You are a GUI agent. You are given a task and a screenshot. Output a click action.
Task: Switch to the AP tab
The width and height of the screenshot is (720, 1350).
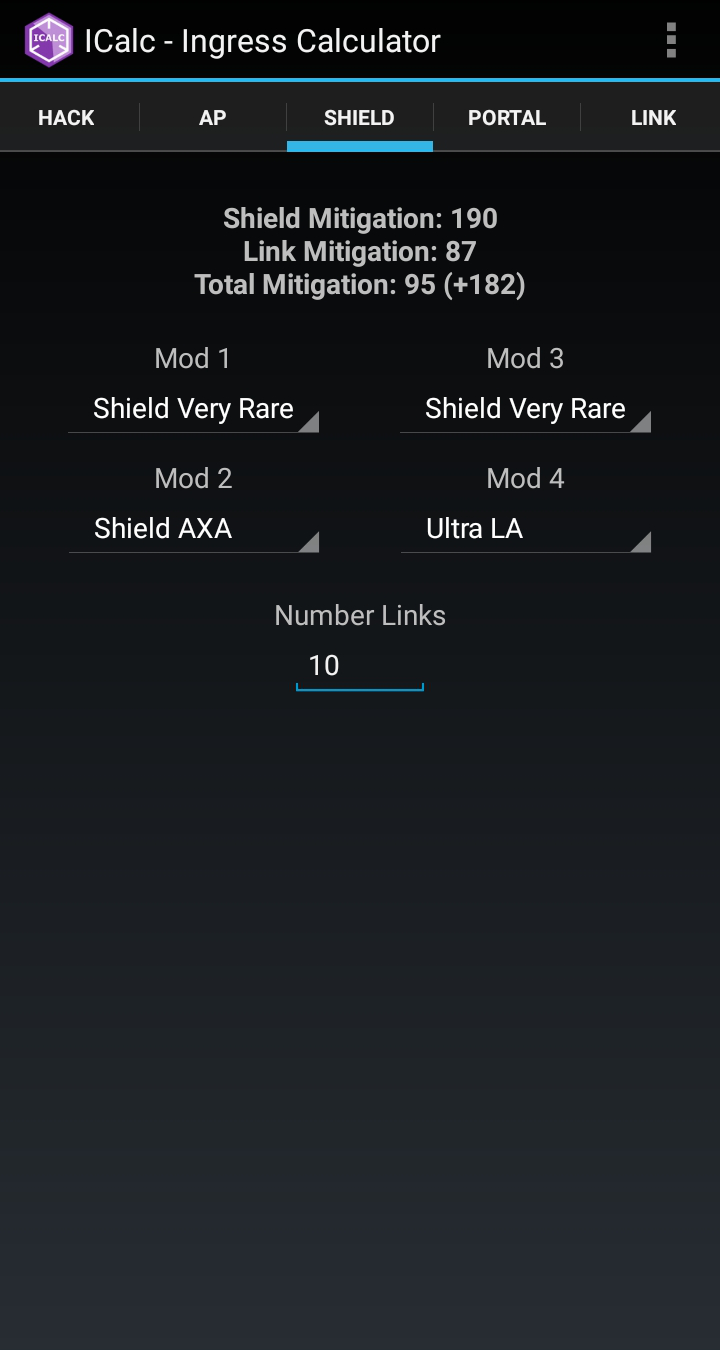pos(213,118)
